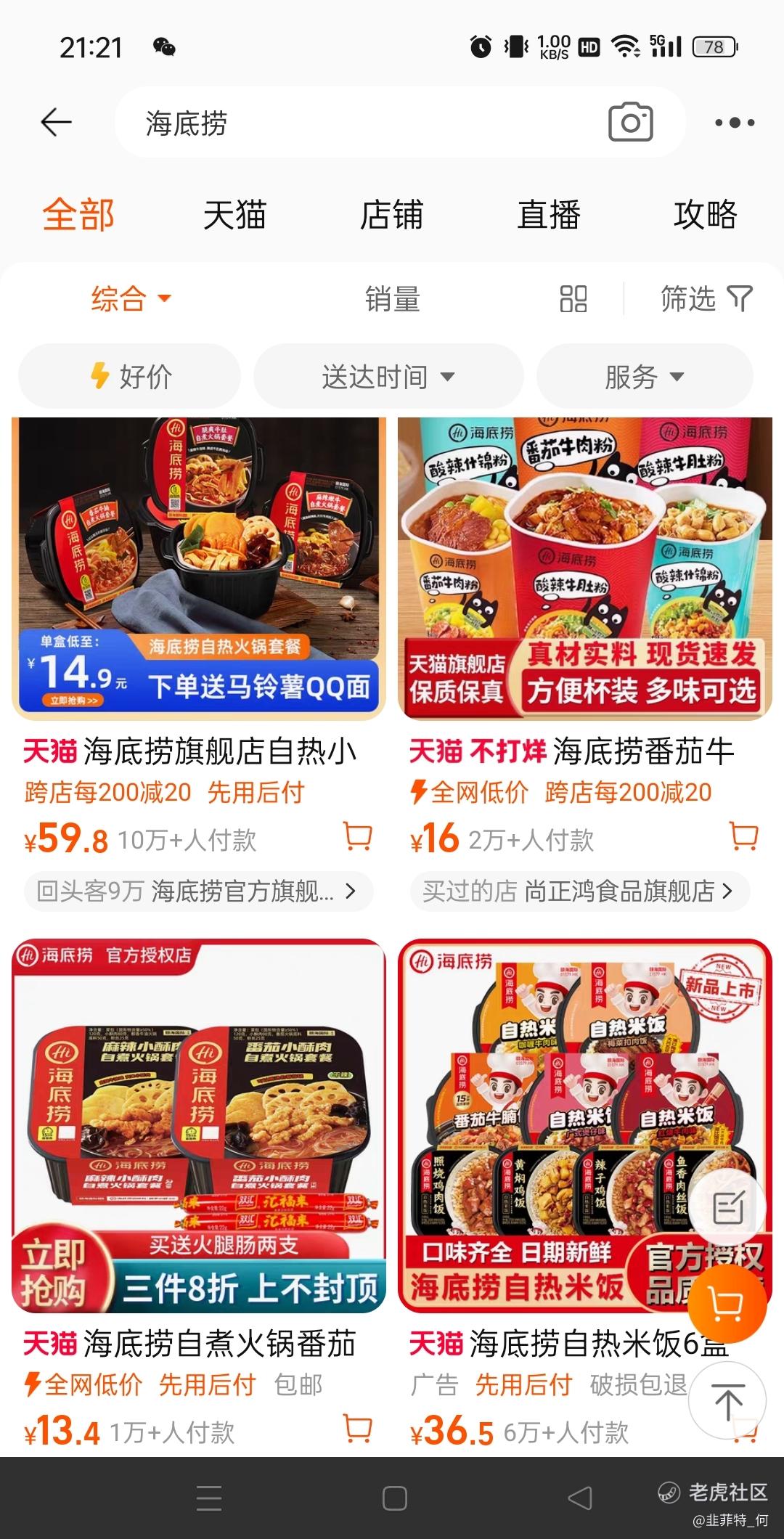Sort results by 销量
Viewport: 784px width, 1539px height.
(x=392, y=298)
